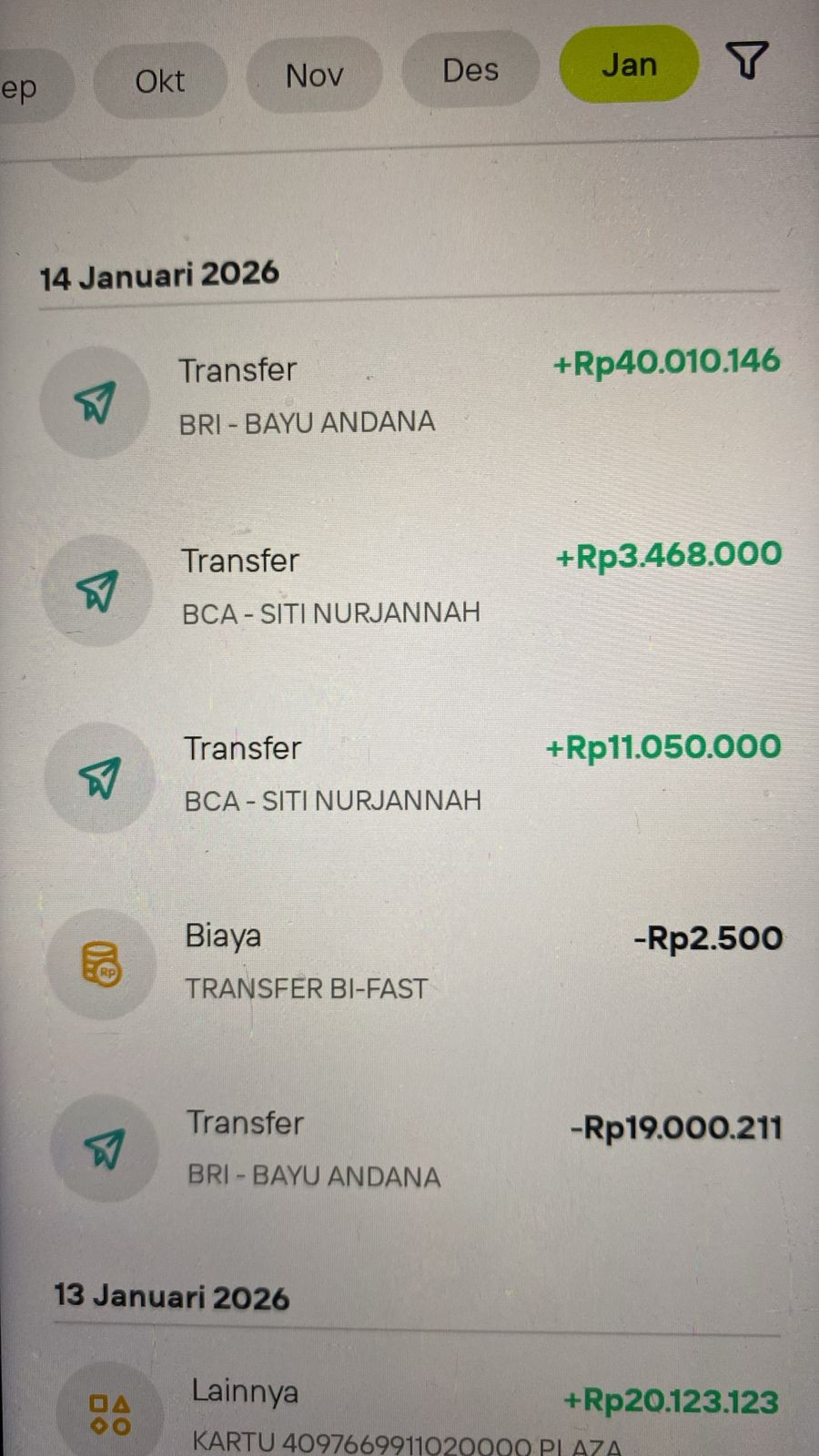Switch to the Des month chip
Screen dimensions: 819x1456
(x=470, y=69)
